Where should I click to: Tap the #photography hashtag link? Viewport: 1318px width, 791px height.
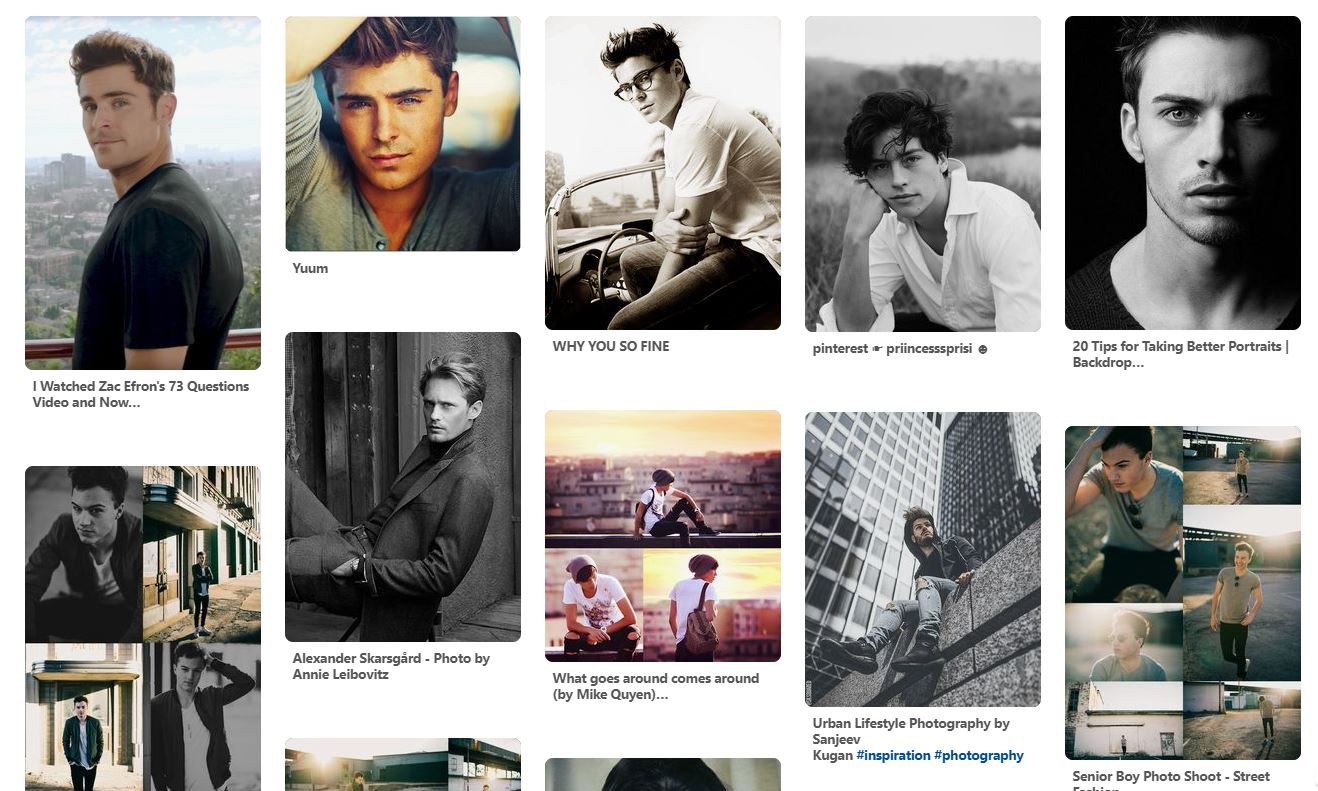tap(979, 756)
